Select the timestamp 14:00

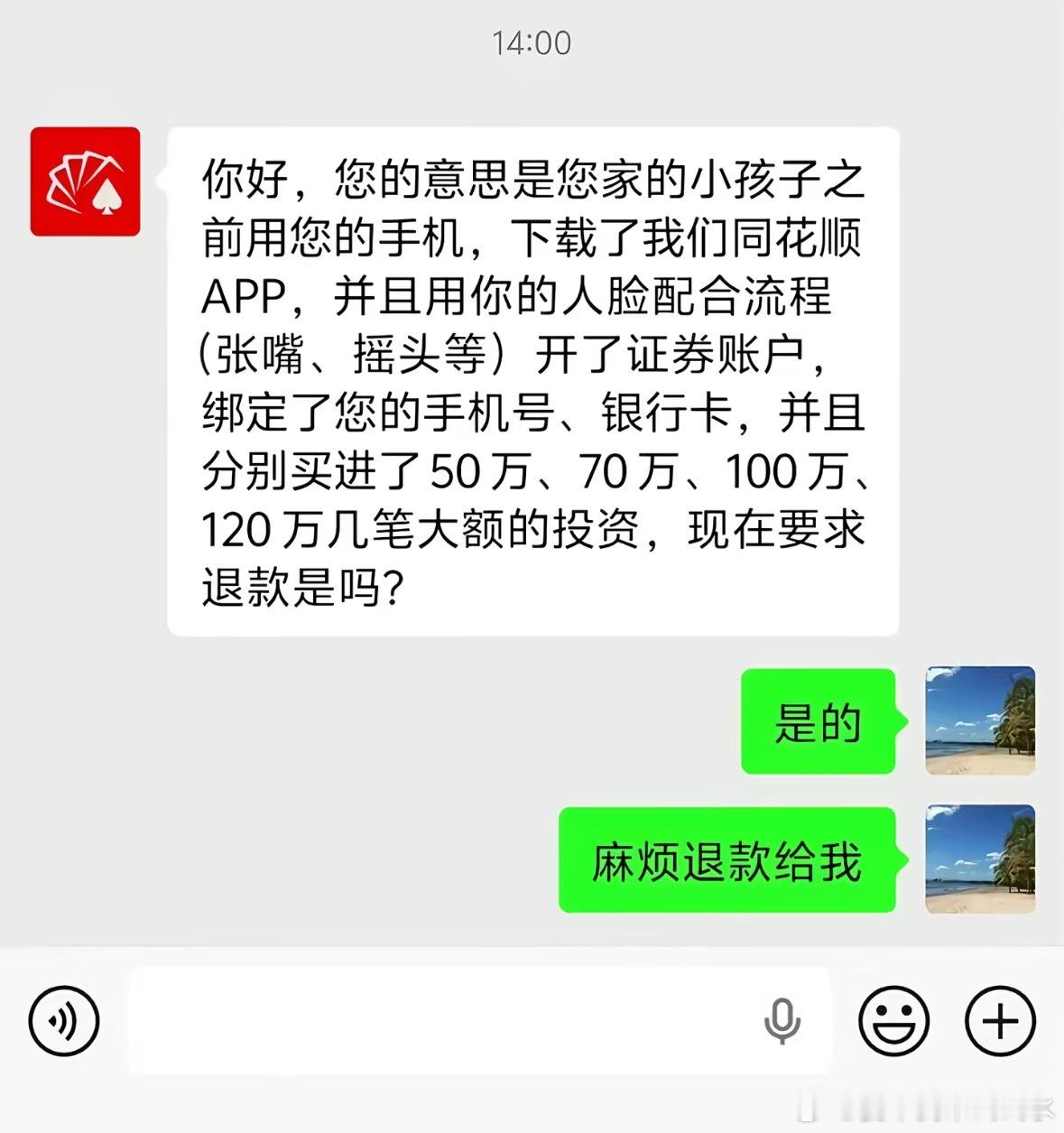531,42
